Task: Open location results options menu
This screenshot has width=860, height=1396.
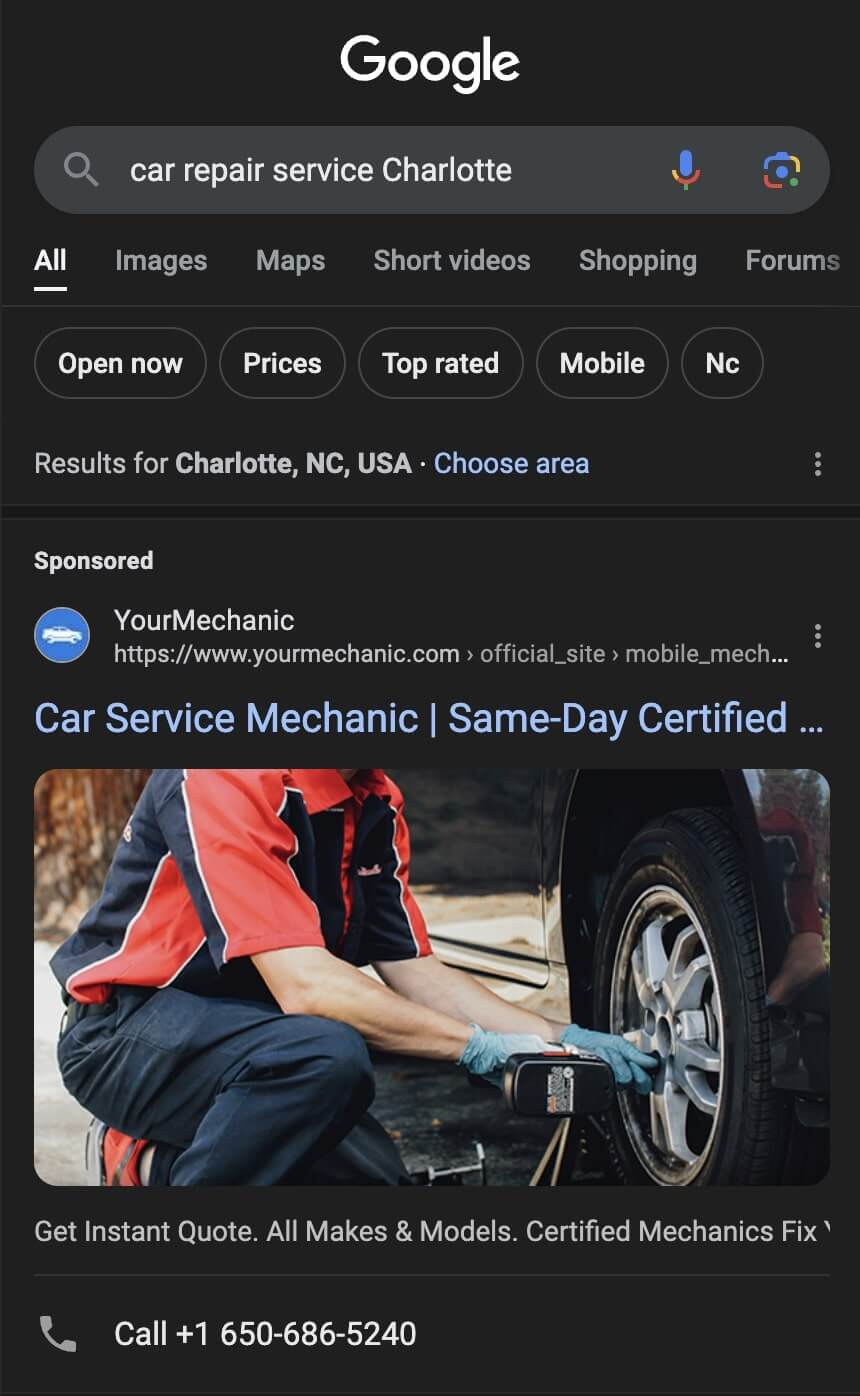Action: pos(818,464)
